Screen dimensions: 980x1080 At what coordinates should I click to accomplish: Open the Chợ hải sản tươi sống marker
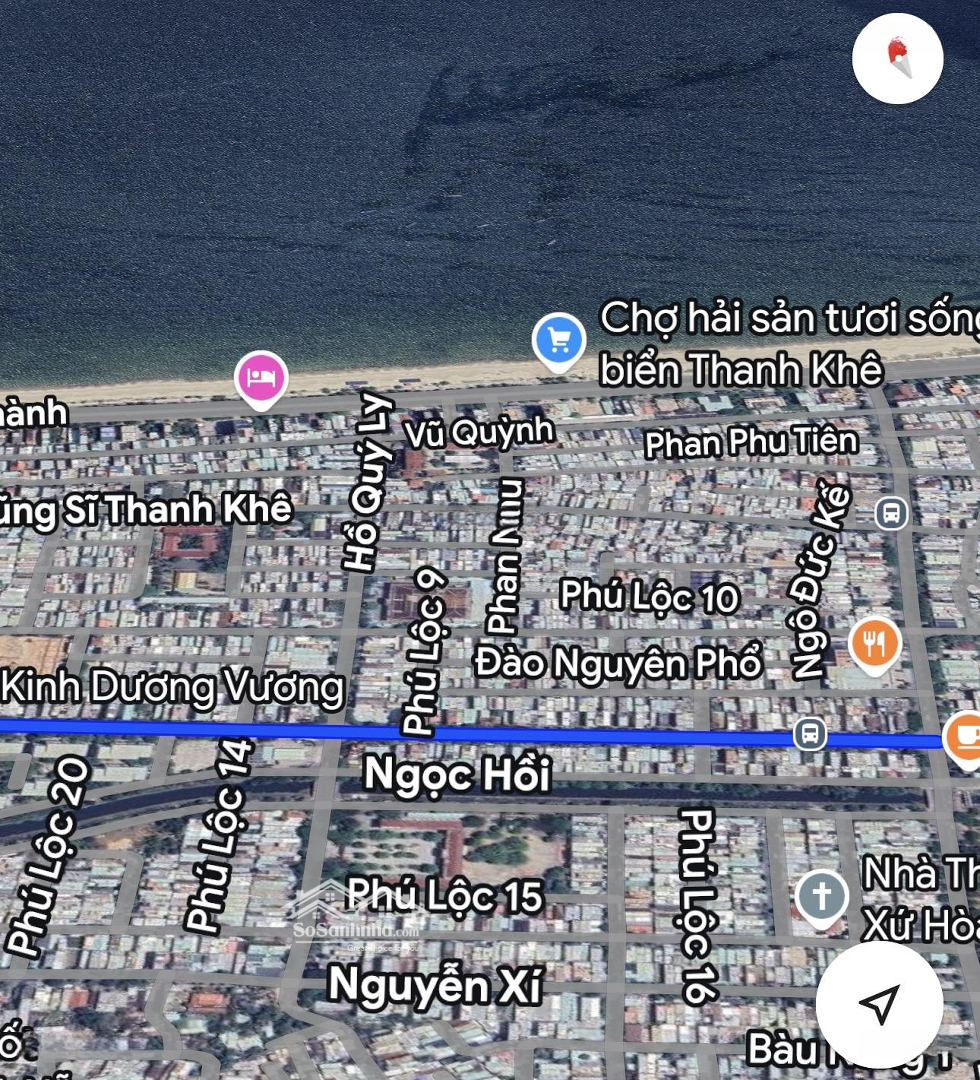coord(558,341)
